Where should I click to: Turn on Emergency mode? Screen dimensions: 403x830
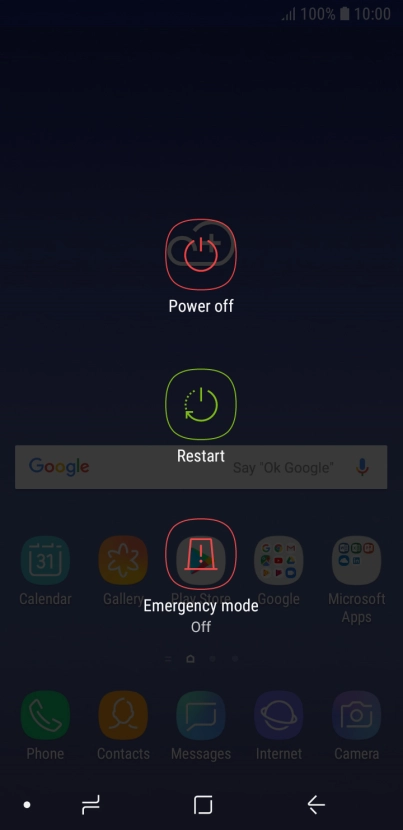(x=201, y=554)
